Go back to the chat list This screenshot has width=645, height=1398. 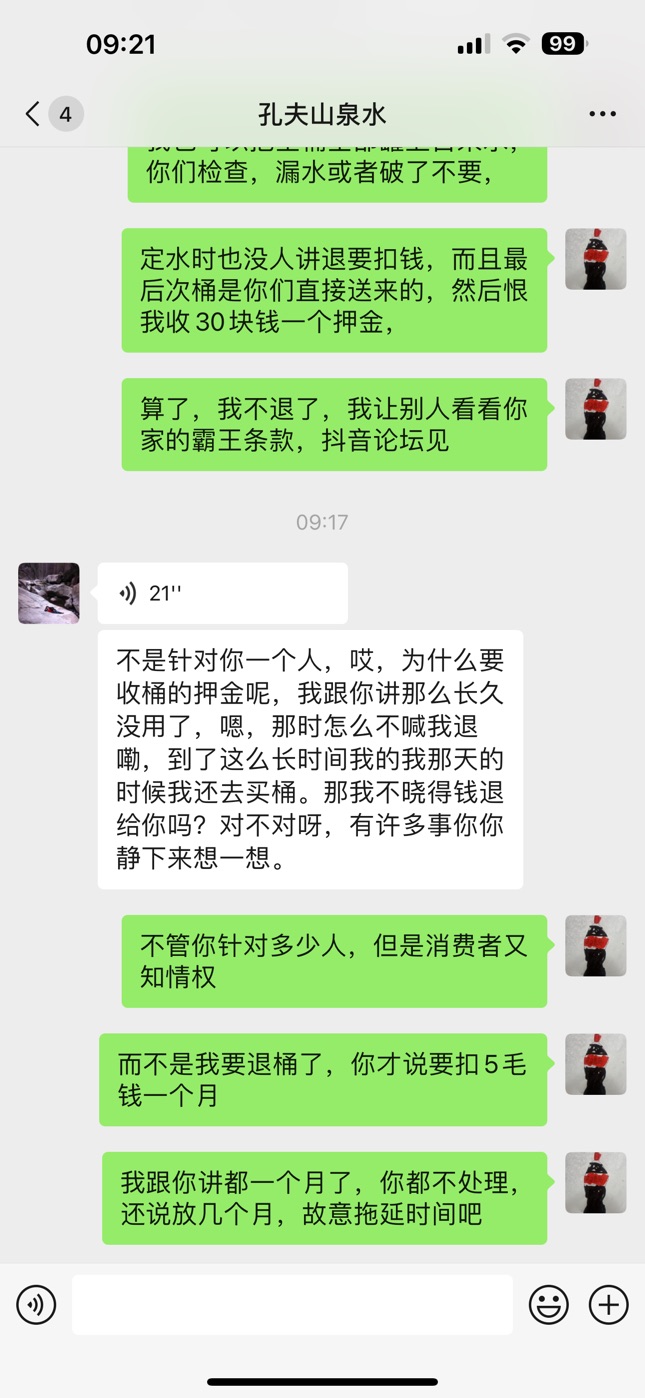point(34,114)
